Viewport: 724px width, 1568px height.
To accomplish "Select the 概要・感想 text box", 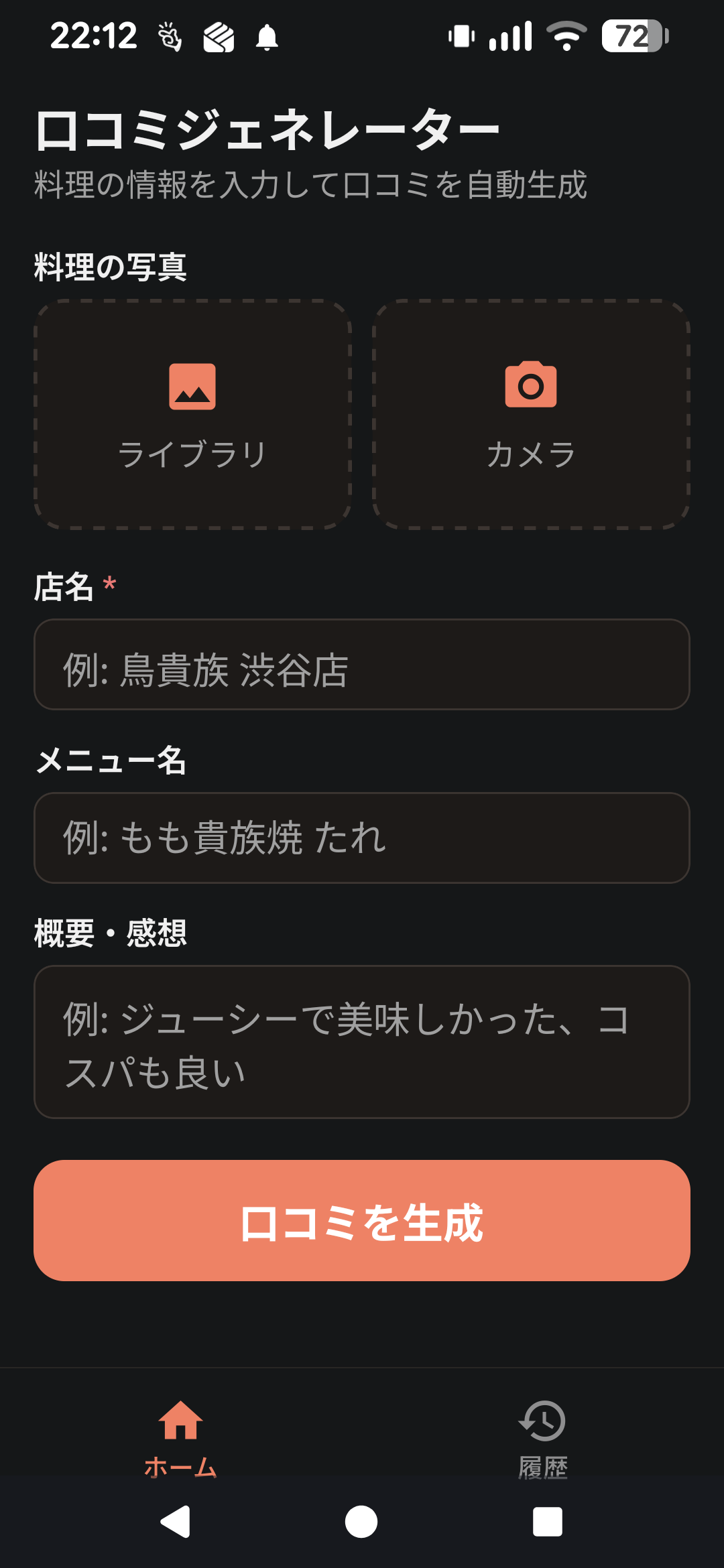I will pyautogui.click(x=362, y=1042).
